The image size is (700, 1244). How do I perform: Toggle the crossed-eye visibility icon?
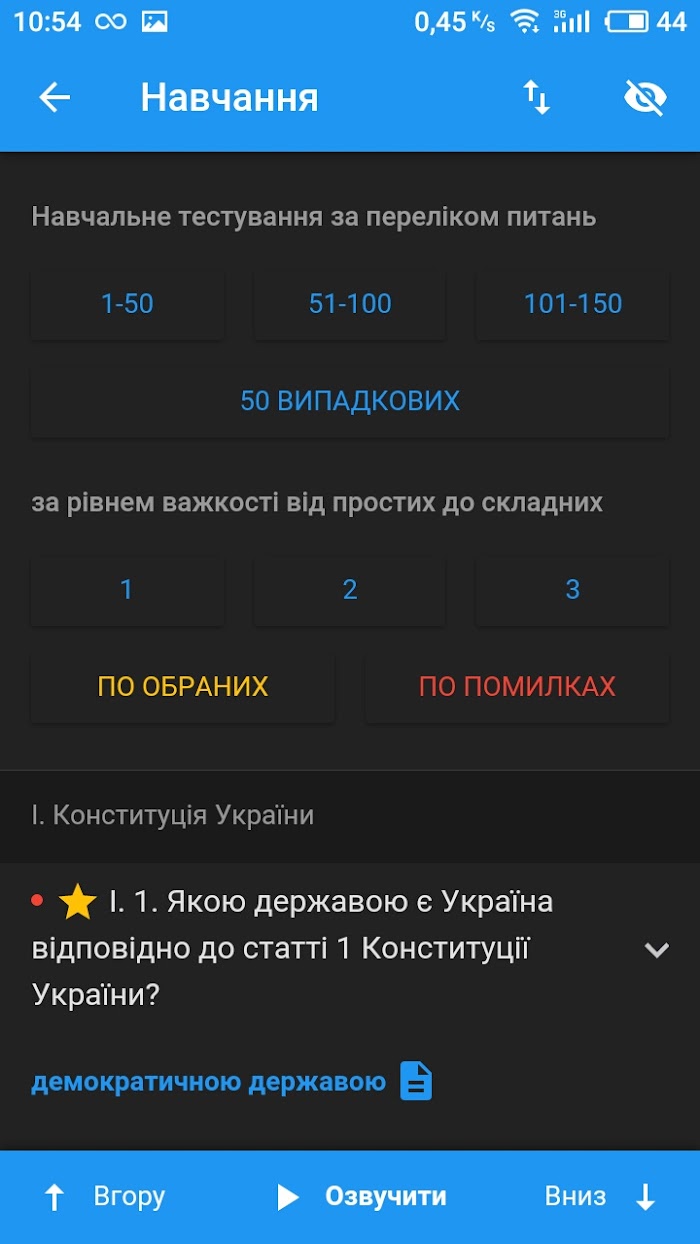(645, 97)
